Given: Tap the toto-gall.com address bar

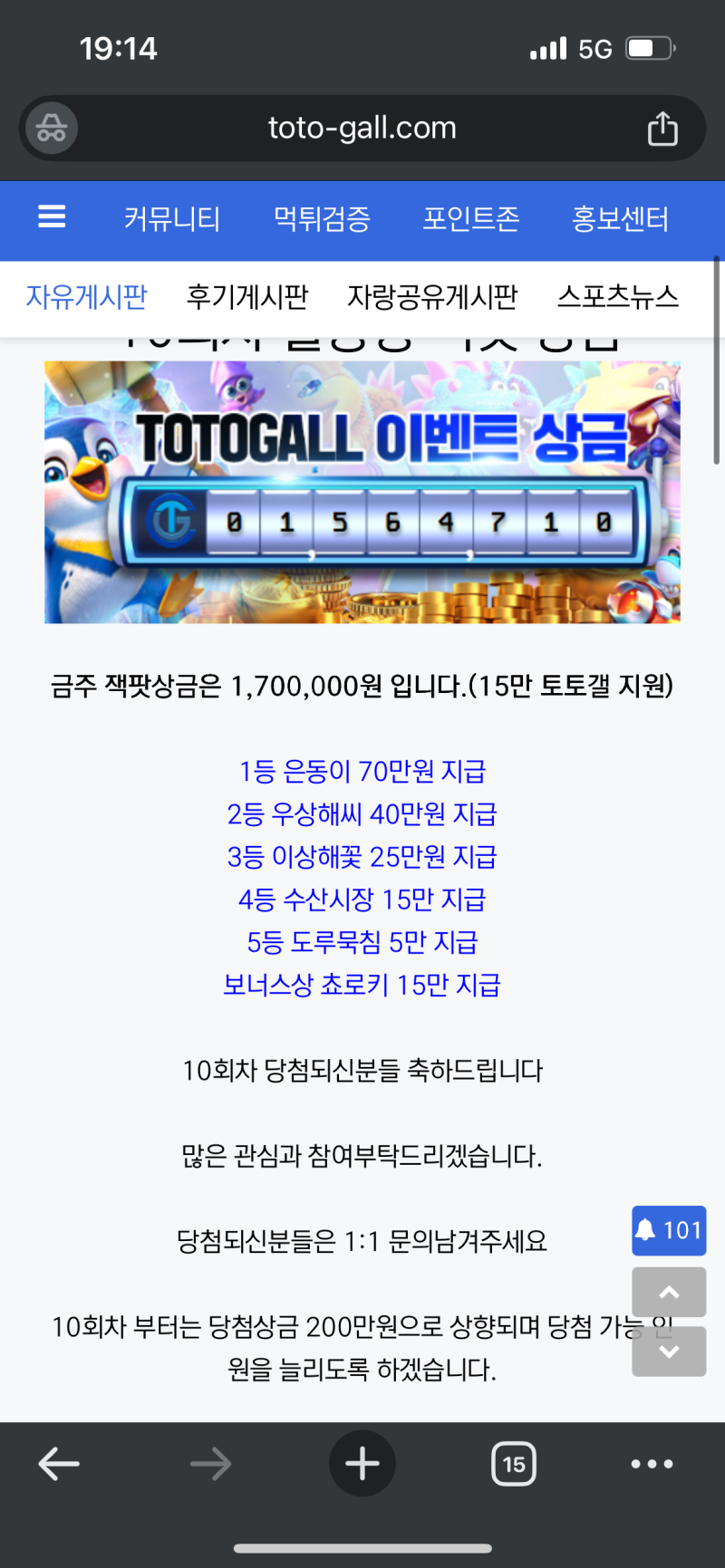Looking at the screenshot, I should pyautogui.click(x=362, y=129).
